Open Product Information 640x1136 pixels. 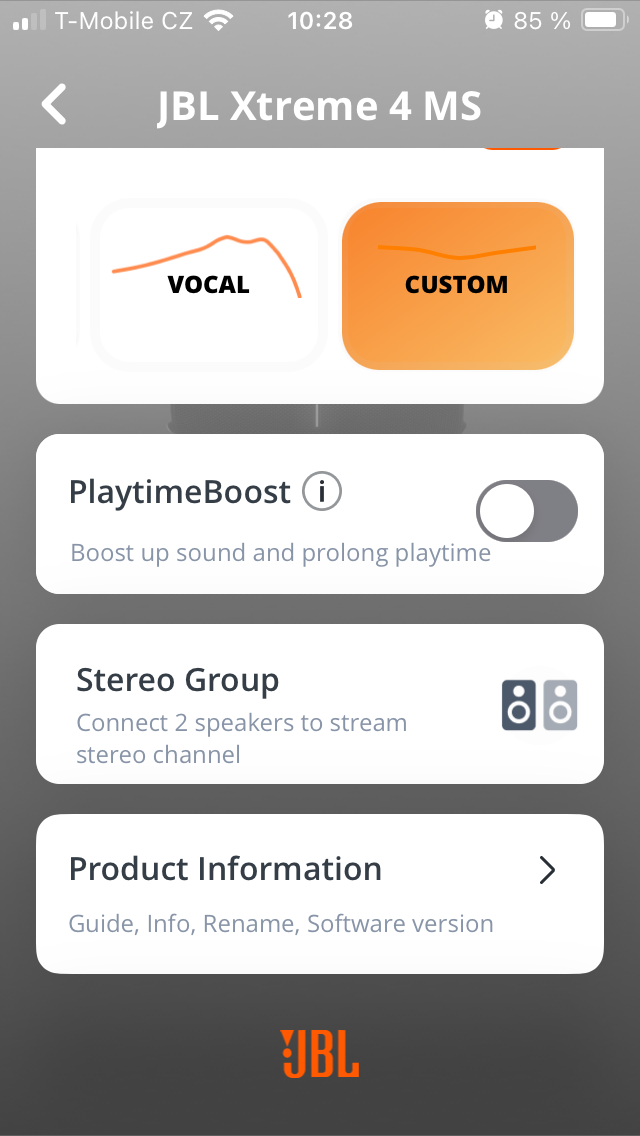tap(320, 893)
